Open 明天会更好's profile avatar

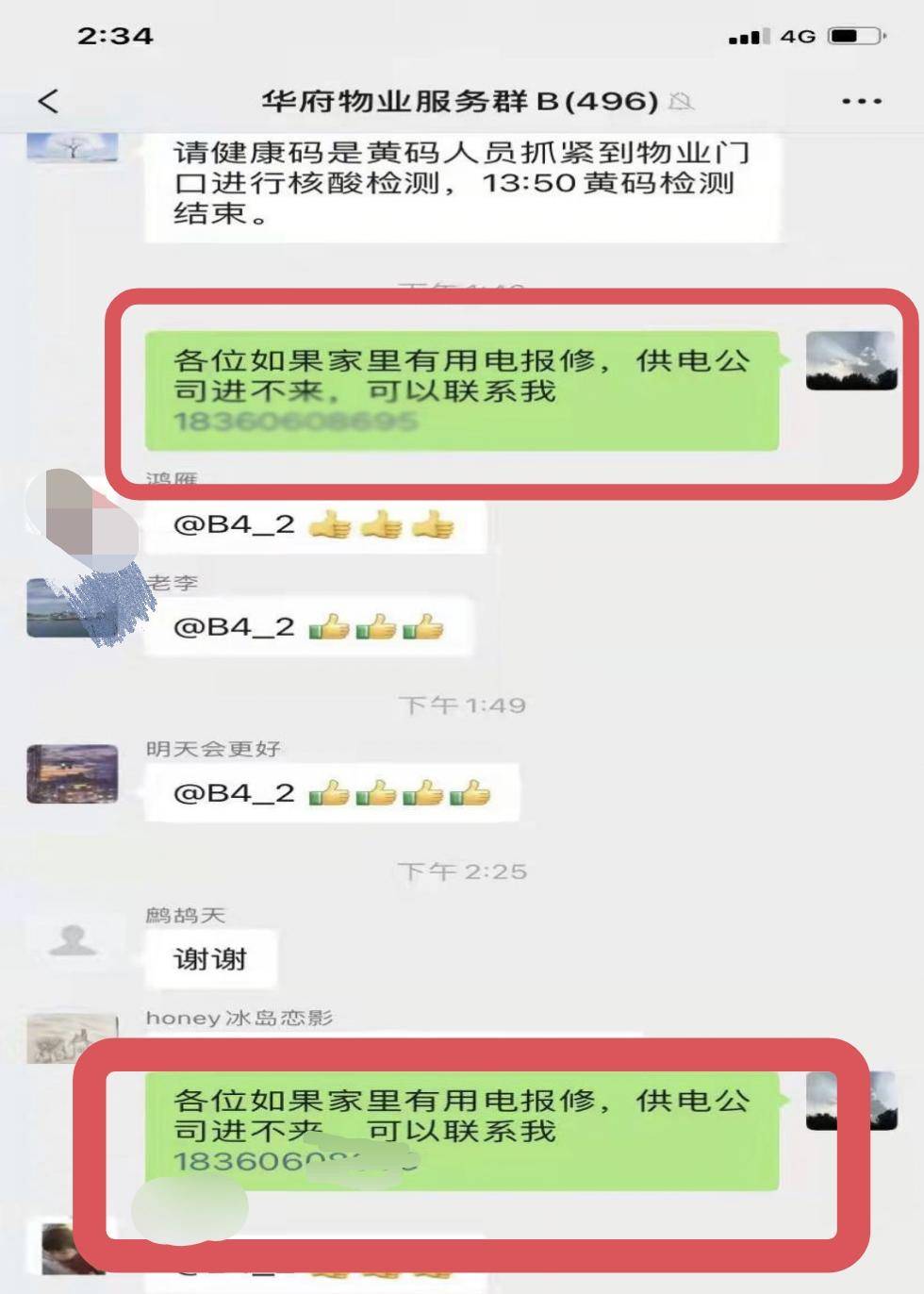(x=73, y=774)
